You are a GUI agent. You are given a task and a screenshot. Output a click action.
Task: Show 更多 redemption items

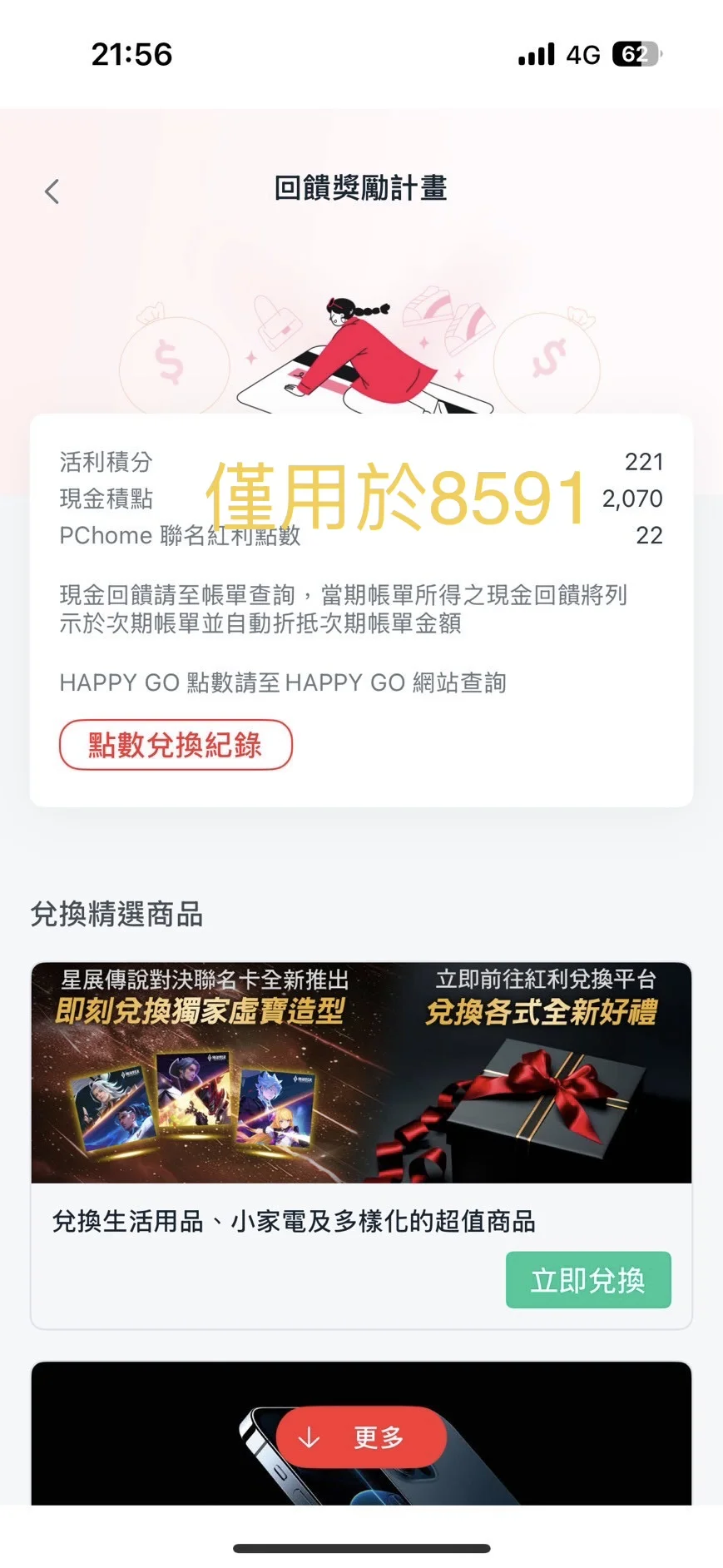(361, 1437)
